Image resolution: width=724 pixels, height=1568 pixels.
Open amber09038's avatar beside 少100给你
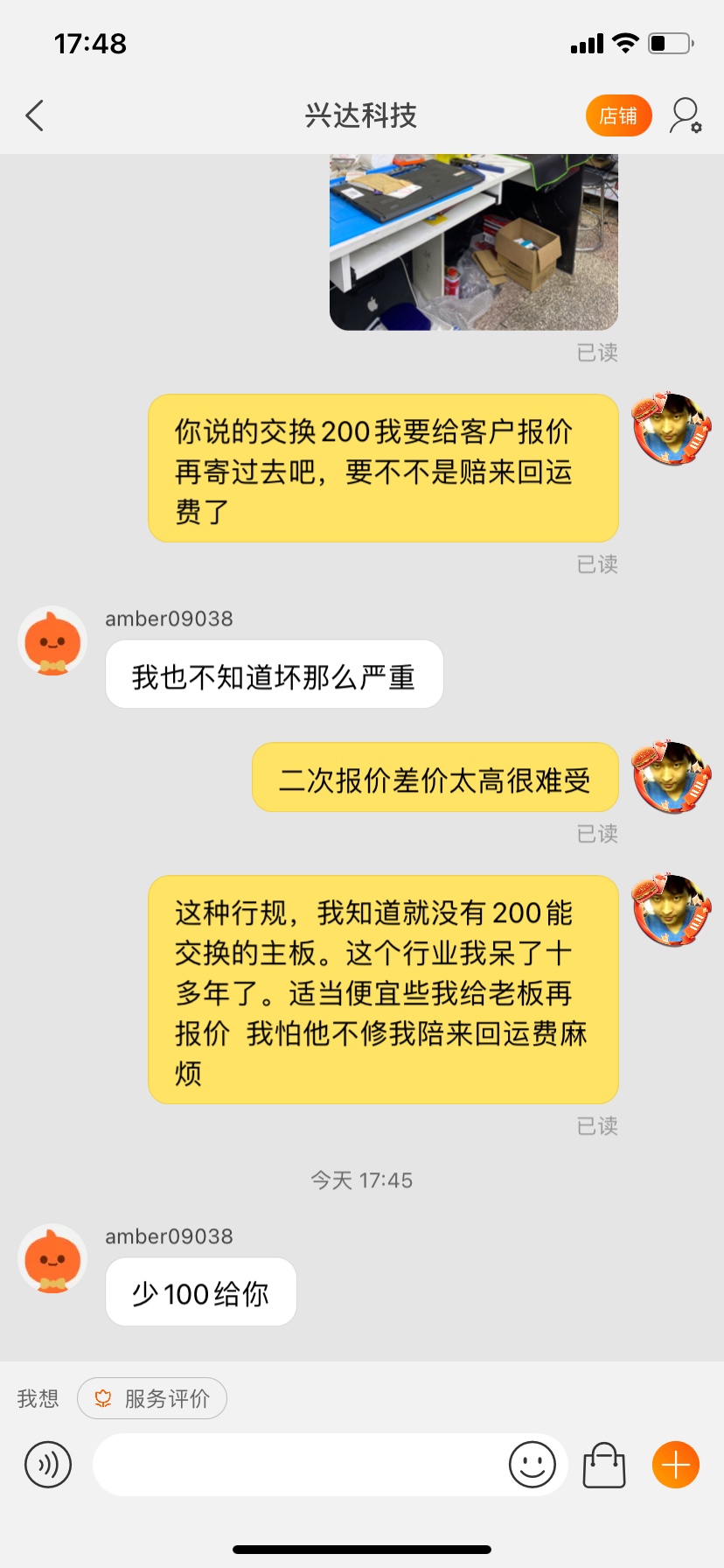(52, 1258)
